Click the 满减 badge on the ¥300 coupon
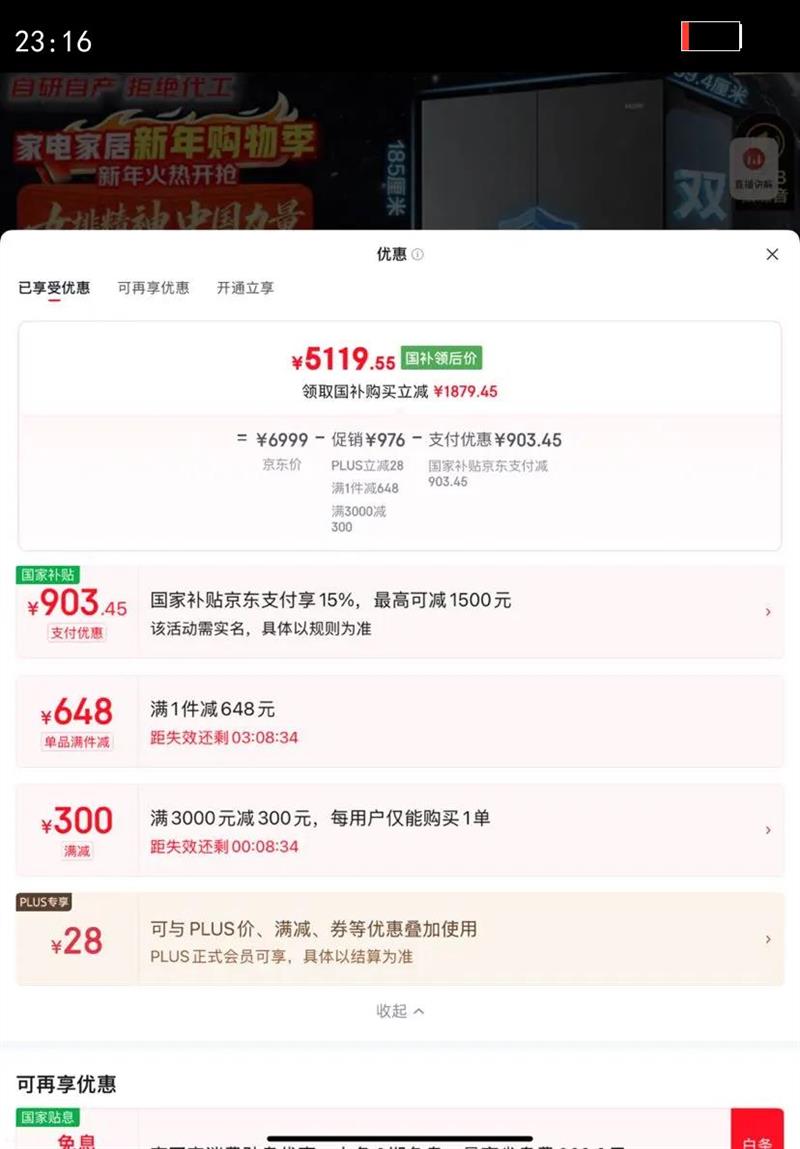This screenshot has width=800, height=1149. coord(75,849)
